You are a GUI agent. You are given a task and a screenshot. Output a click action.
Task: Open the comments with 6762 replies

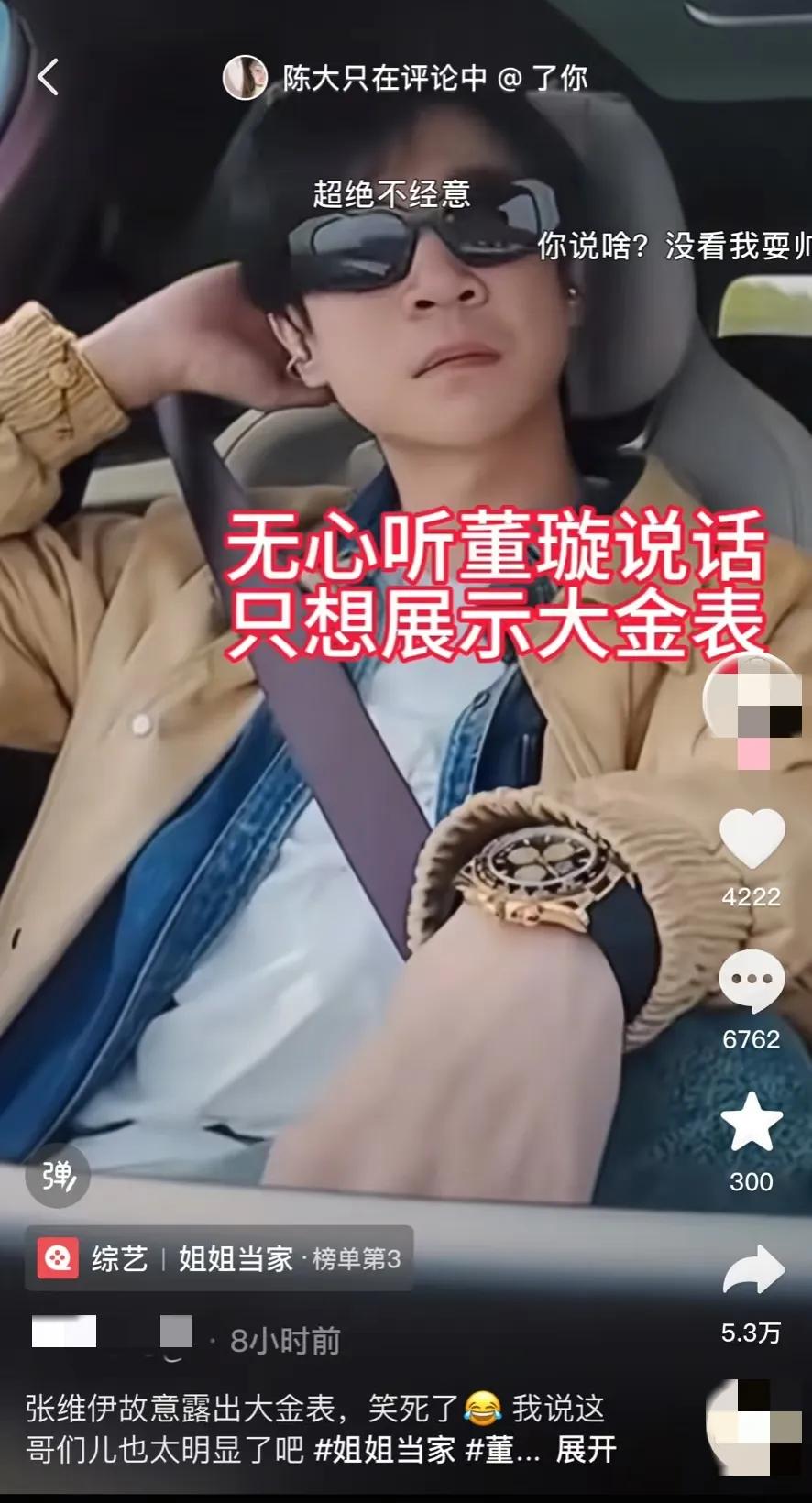752,982
